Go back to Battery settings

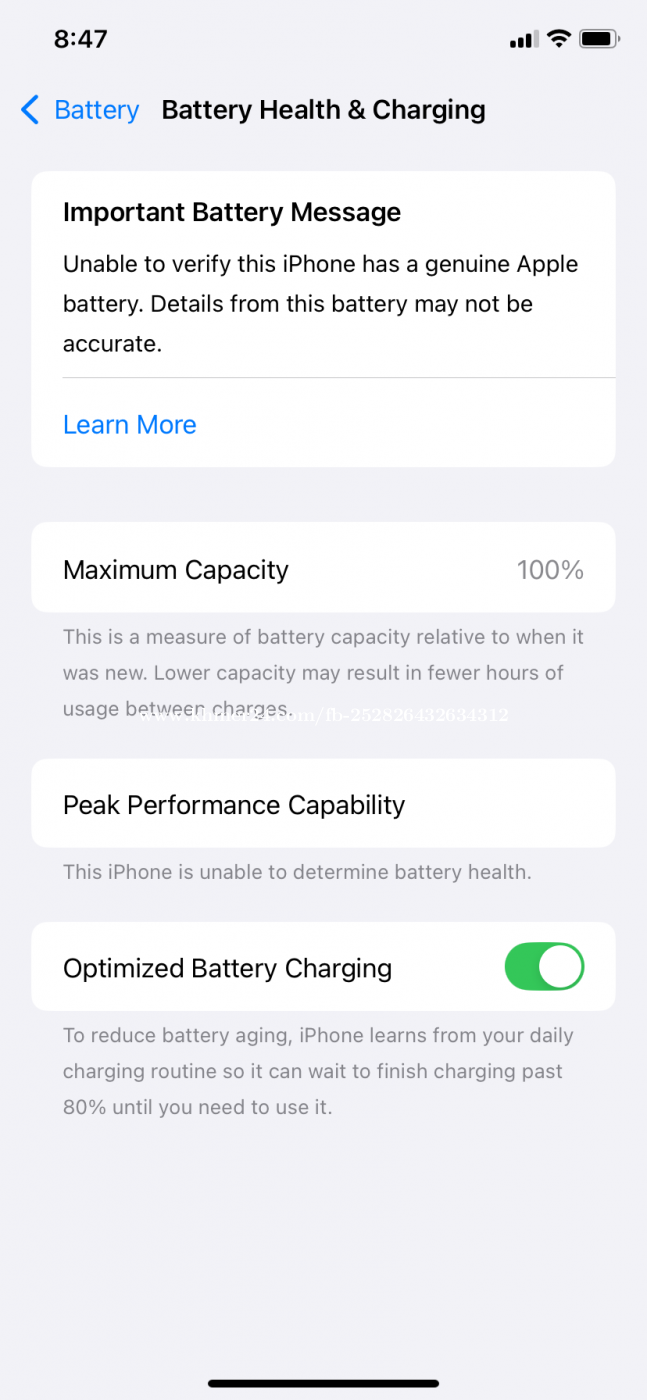coord(80,110)
